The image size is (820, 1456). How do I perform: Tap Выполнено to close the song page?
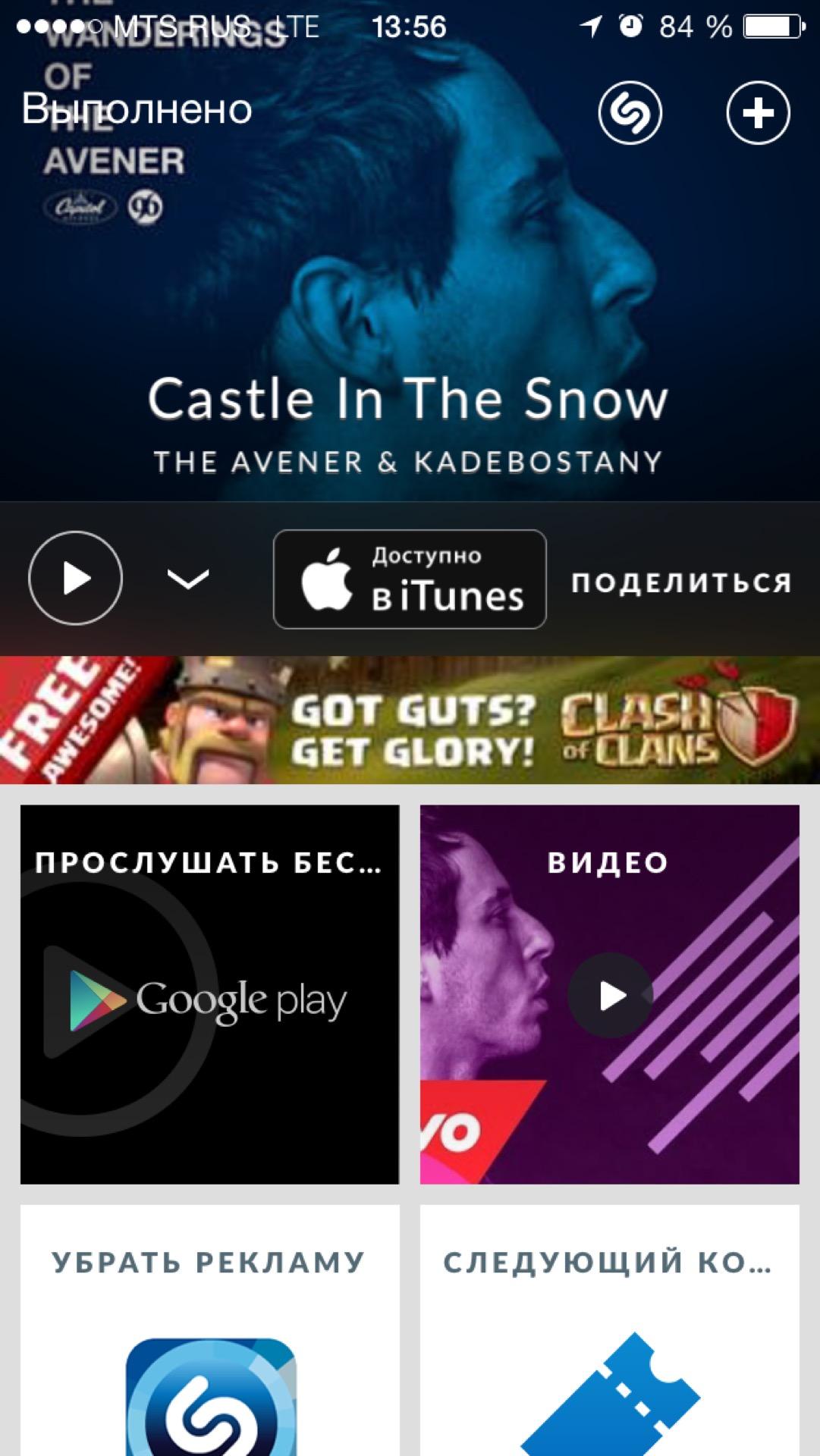(x=137, y=109)
